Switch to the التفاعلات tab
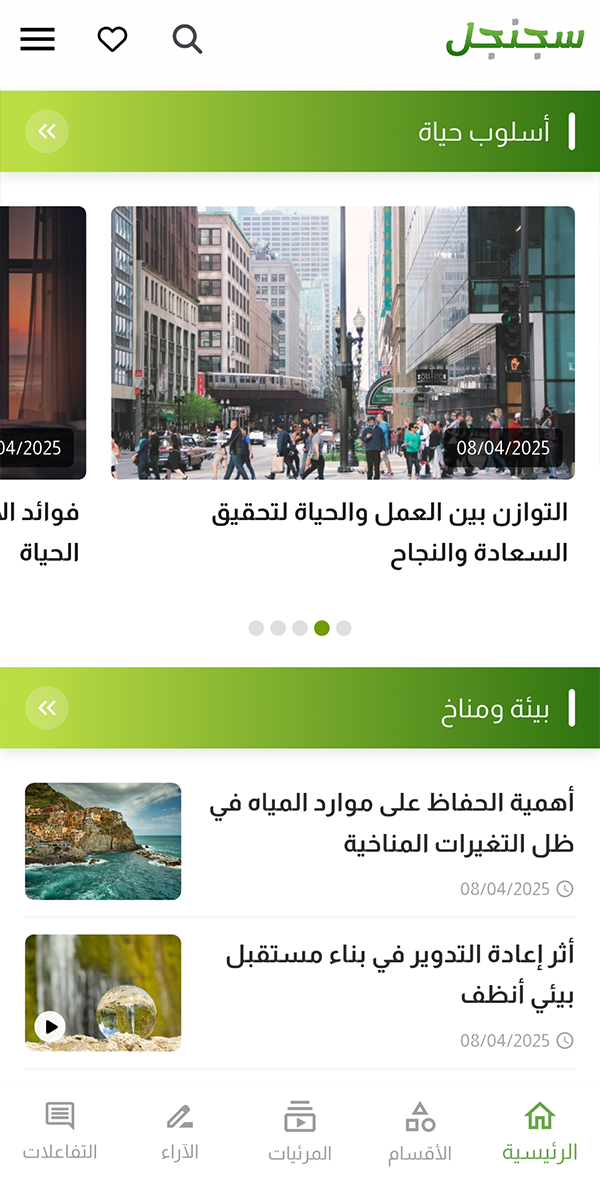Image resolution: width=600 pixels, height=1178 pixels. pyautogui.click(x=60, y=1131)
